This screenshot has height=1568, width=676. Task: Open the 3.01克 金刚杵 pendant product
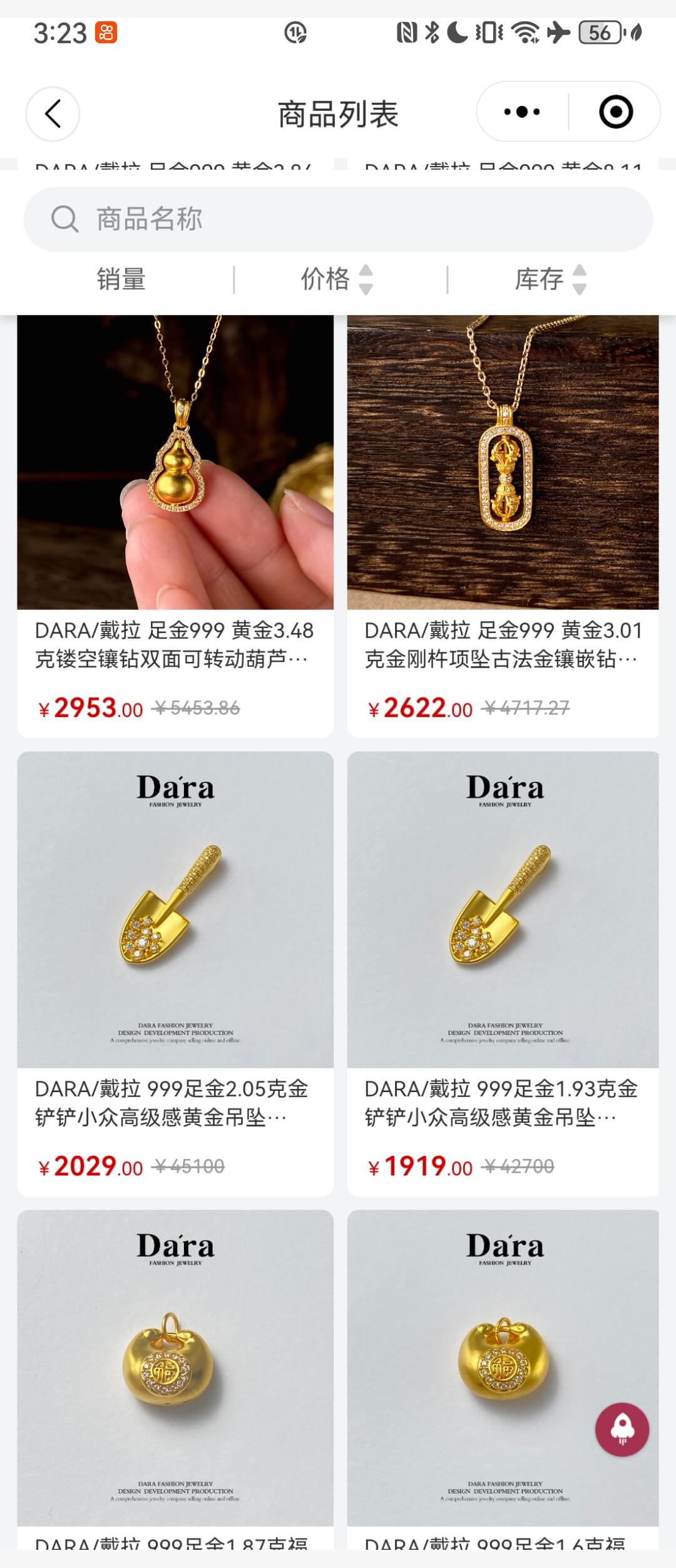pos(503,501)
